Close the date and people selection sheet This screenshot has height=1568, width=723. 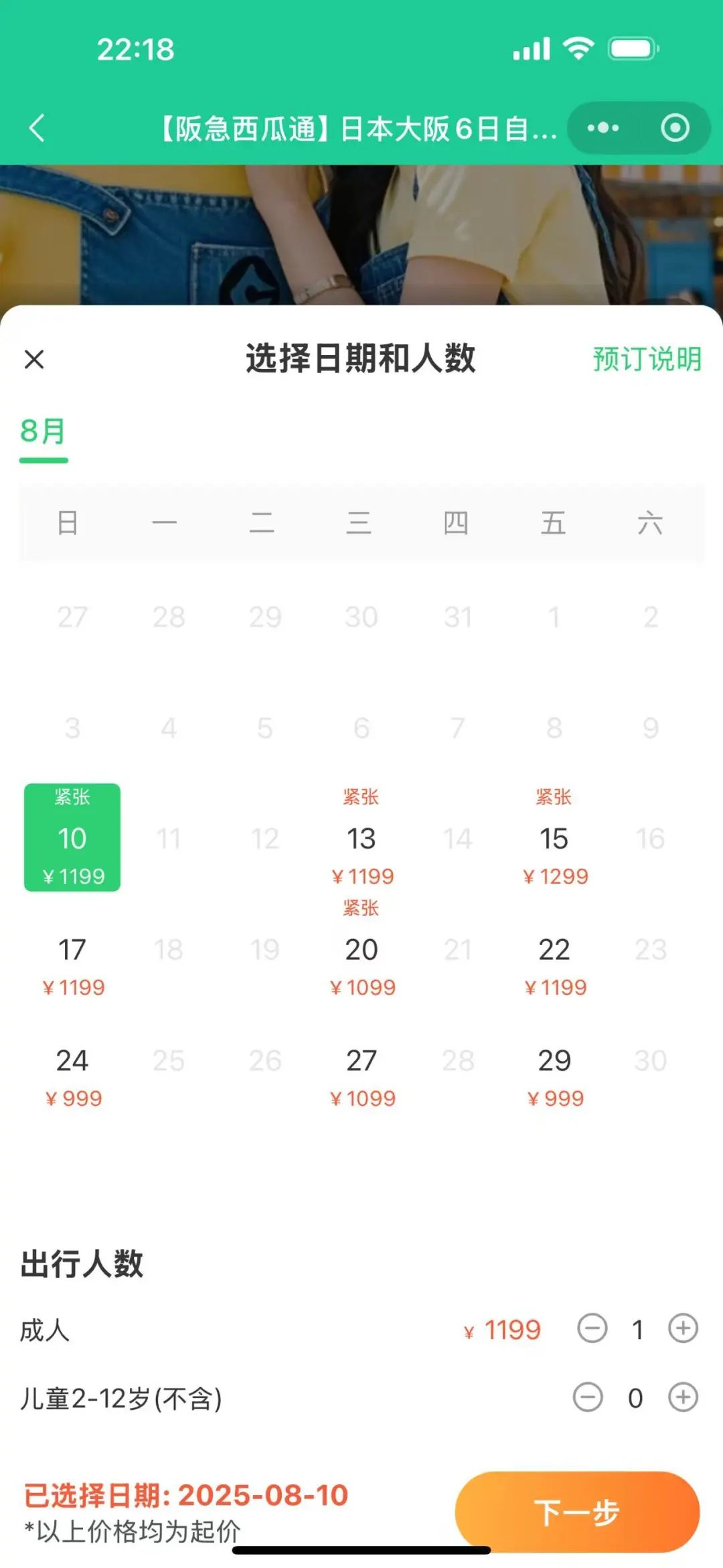coord(34,359)
